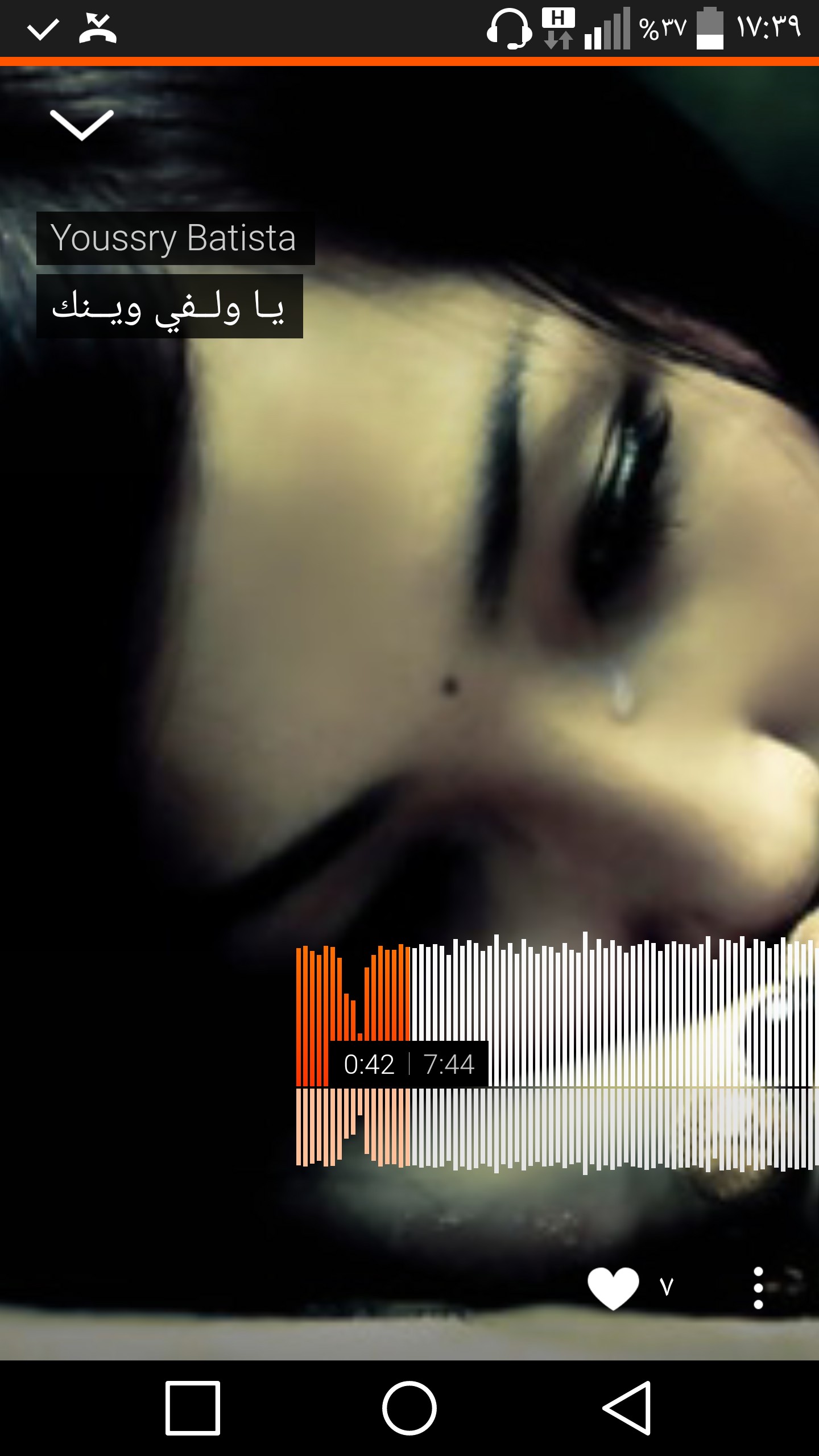Go back with the system back button
This screenshot has width=819, height=1456.
click(x=627, y=1408)
